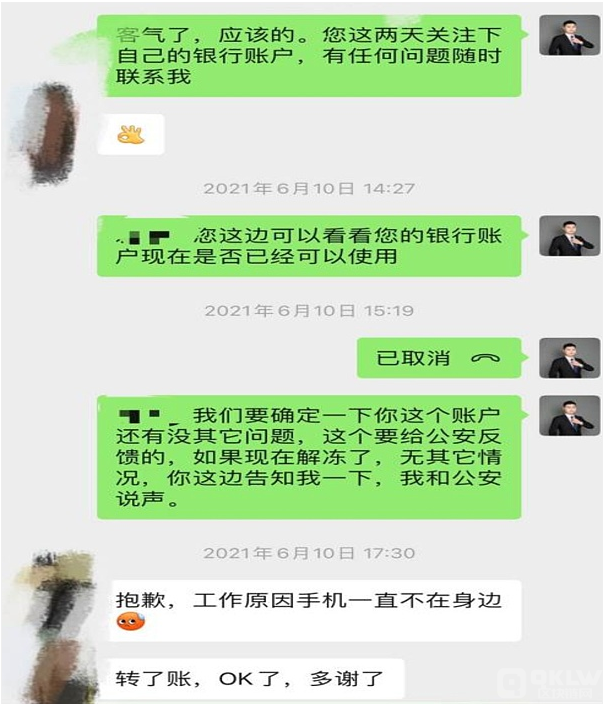Screen dimensions: 606x704
Task: Tap the 已取消 call bubble to redial
Action: point(438,358)
